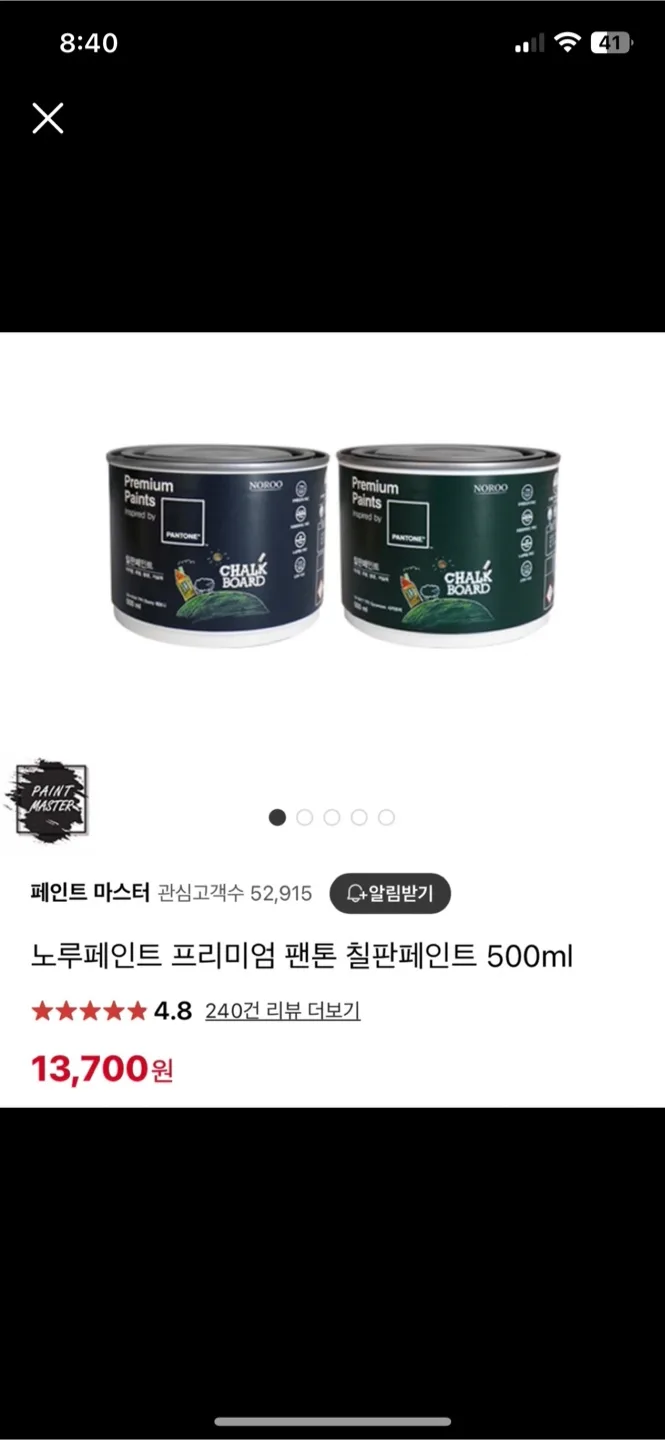Viewport: 665px width, 1440px height.
Task: Jump to the last image page dot
Action: click(x=386, y=817)
